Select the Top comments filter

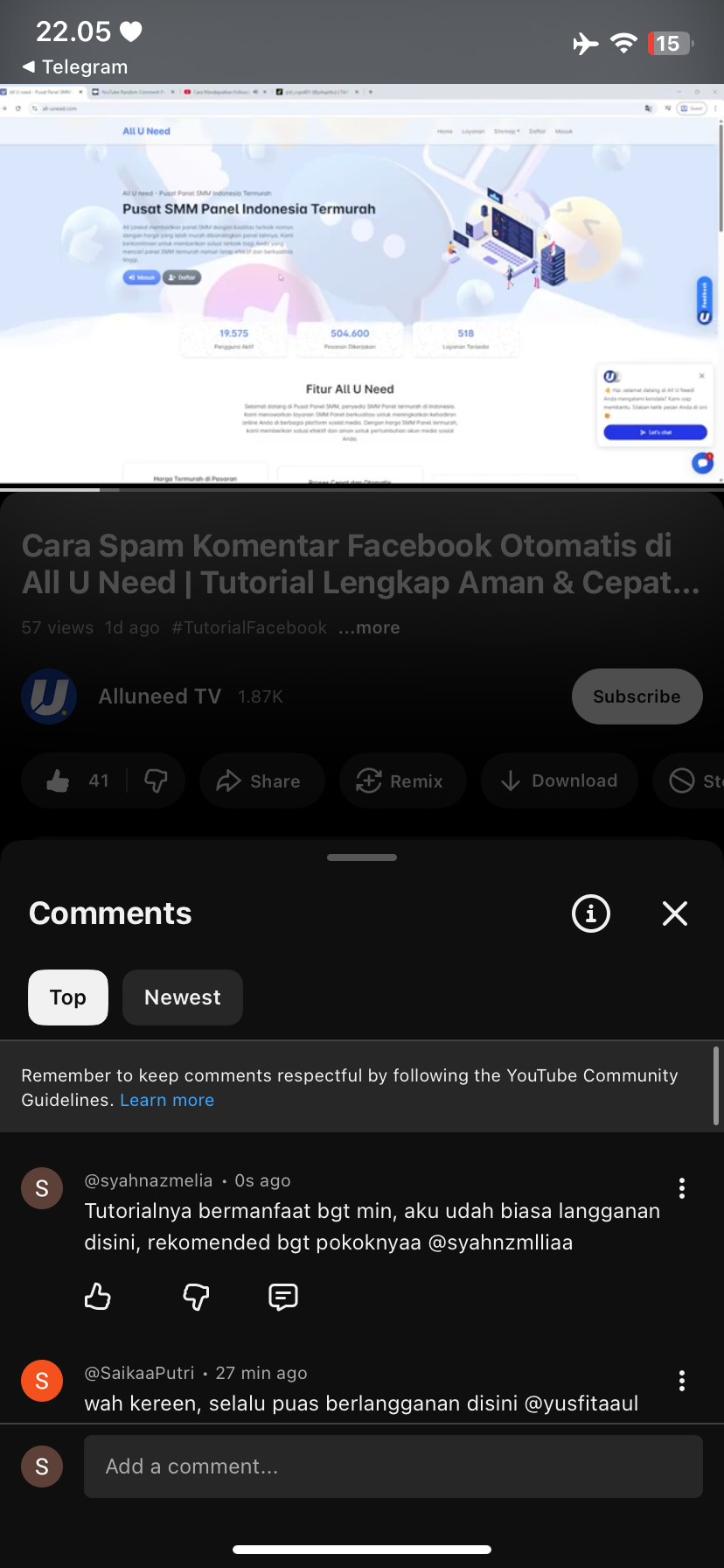(68, 997)
